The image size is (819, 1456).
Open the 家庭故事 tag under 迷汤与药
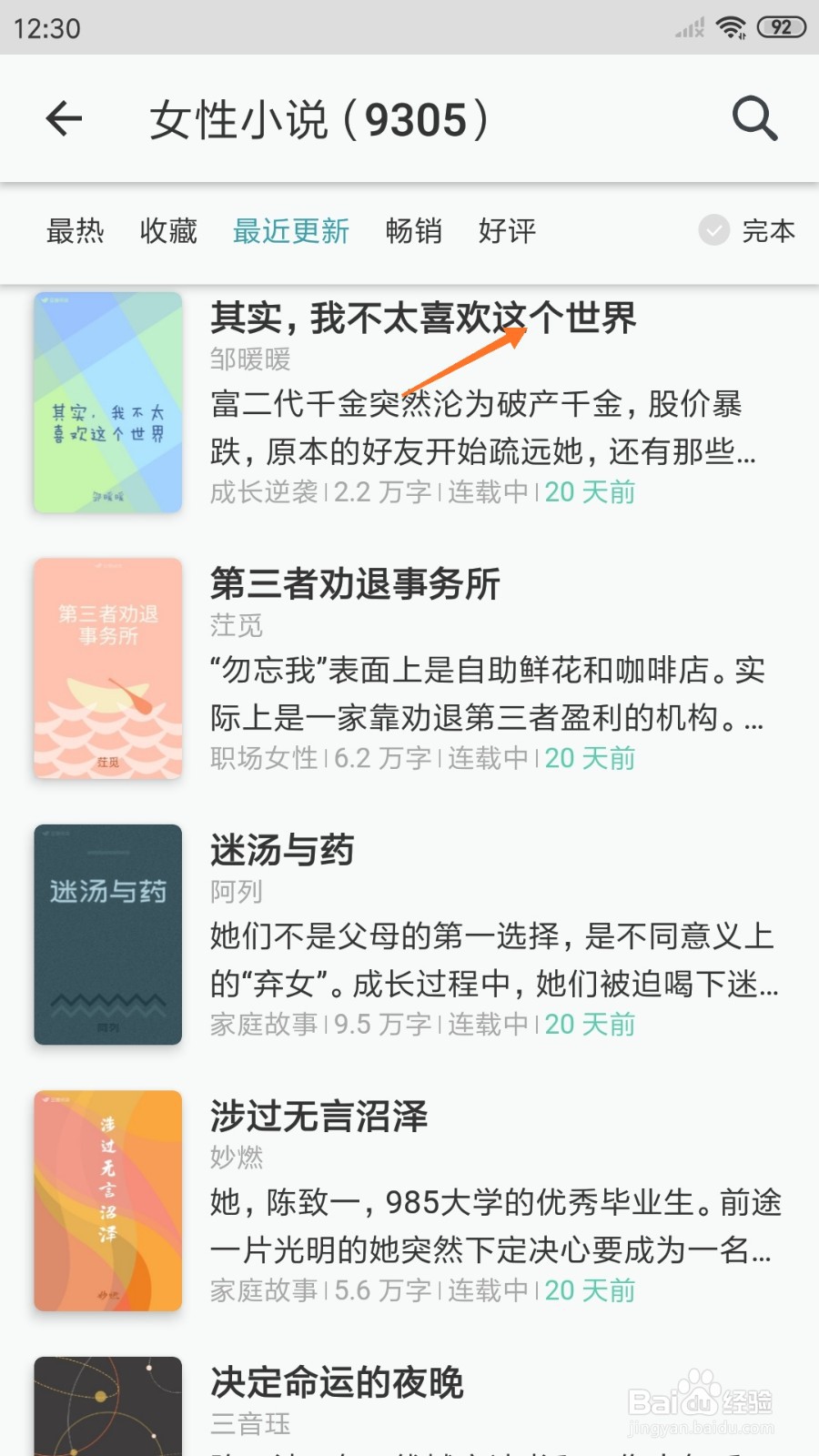click(262, 1024)
